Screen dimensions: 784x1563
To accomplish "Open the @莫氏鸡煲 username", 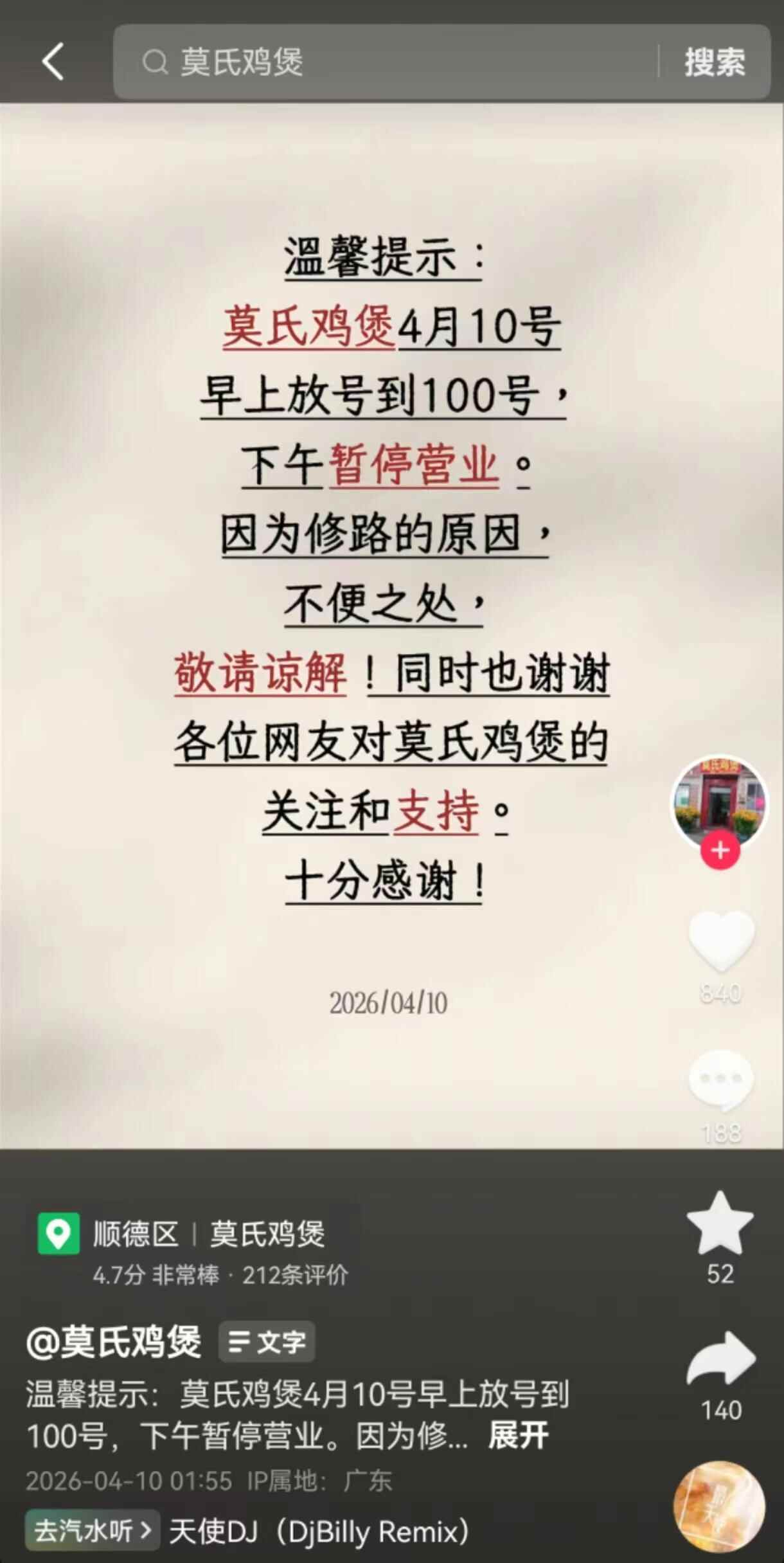I will [114, 1342].
